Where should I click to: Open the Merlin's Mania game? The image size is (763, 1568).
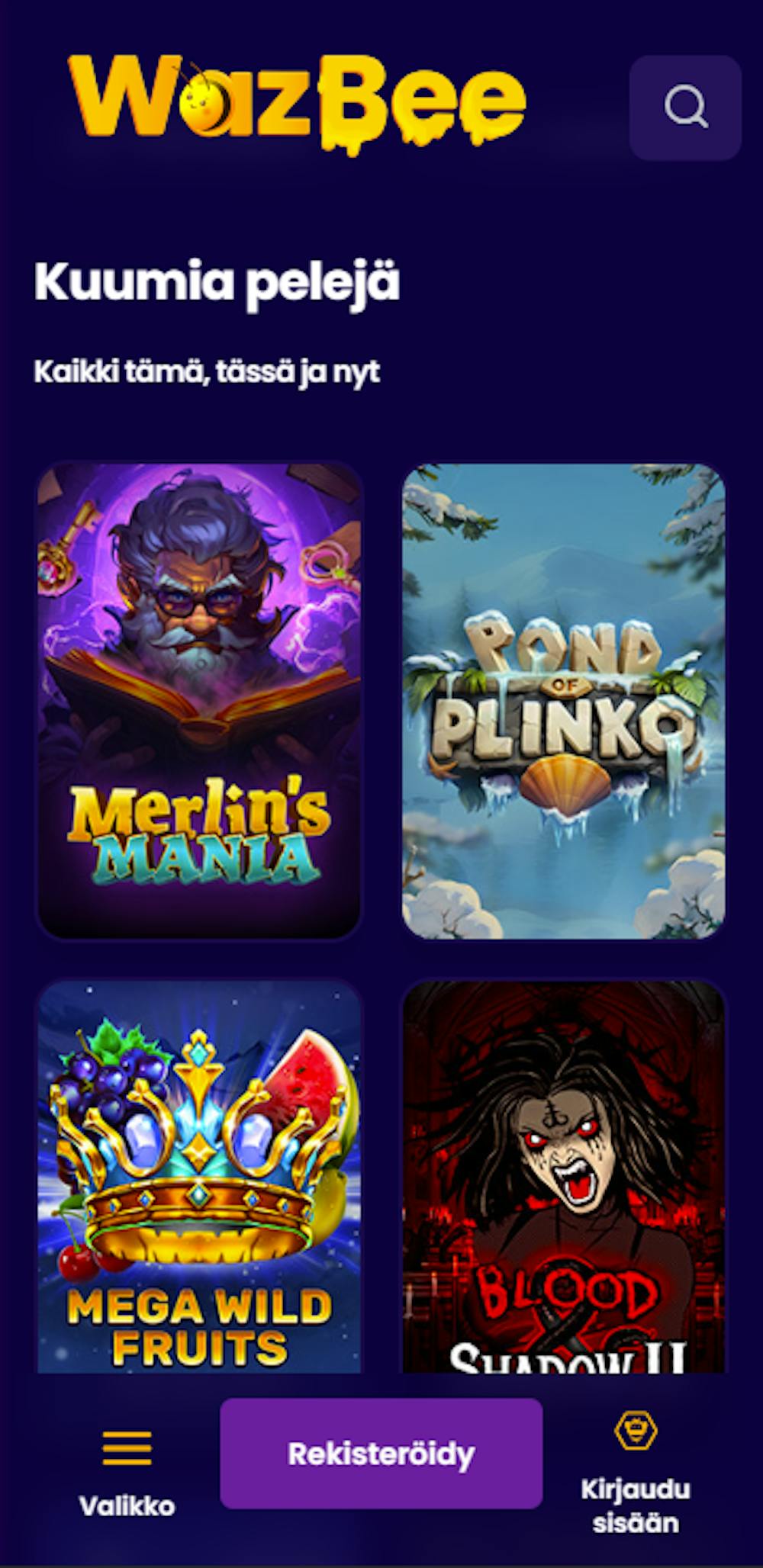point(199,700)
